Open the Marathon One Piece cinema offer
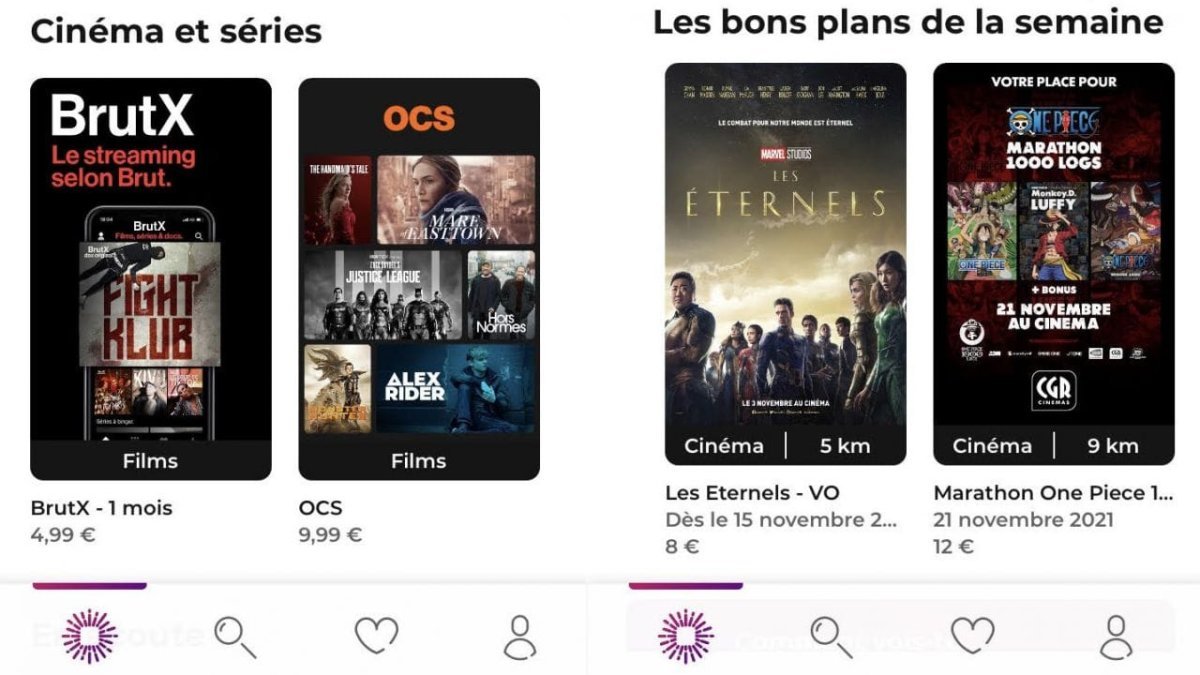 coord(1053,264)
